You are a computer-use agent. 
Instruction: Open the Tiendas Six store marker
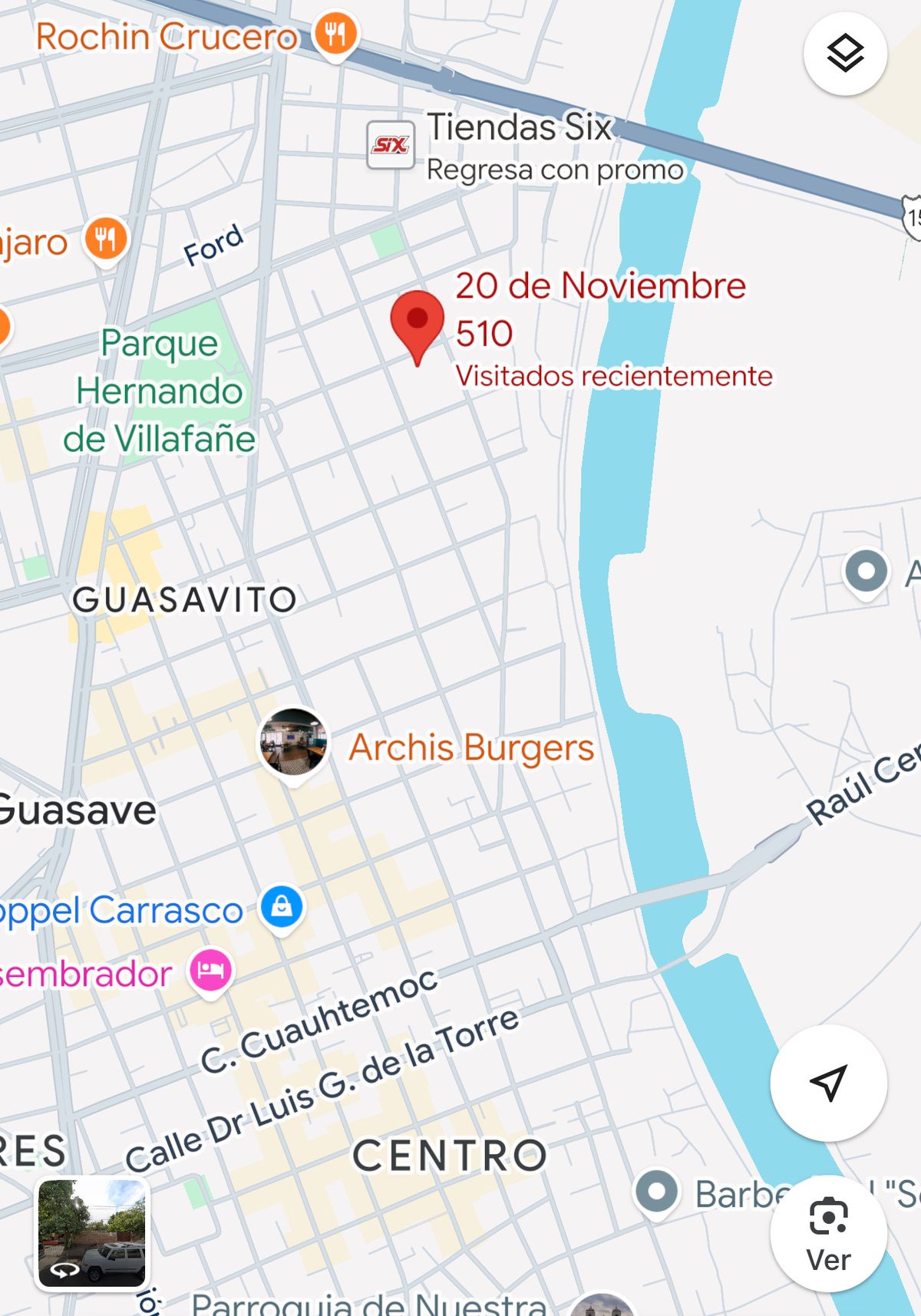(391, 144)
